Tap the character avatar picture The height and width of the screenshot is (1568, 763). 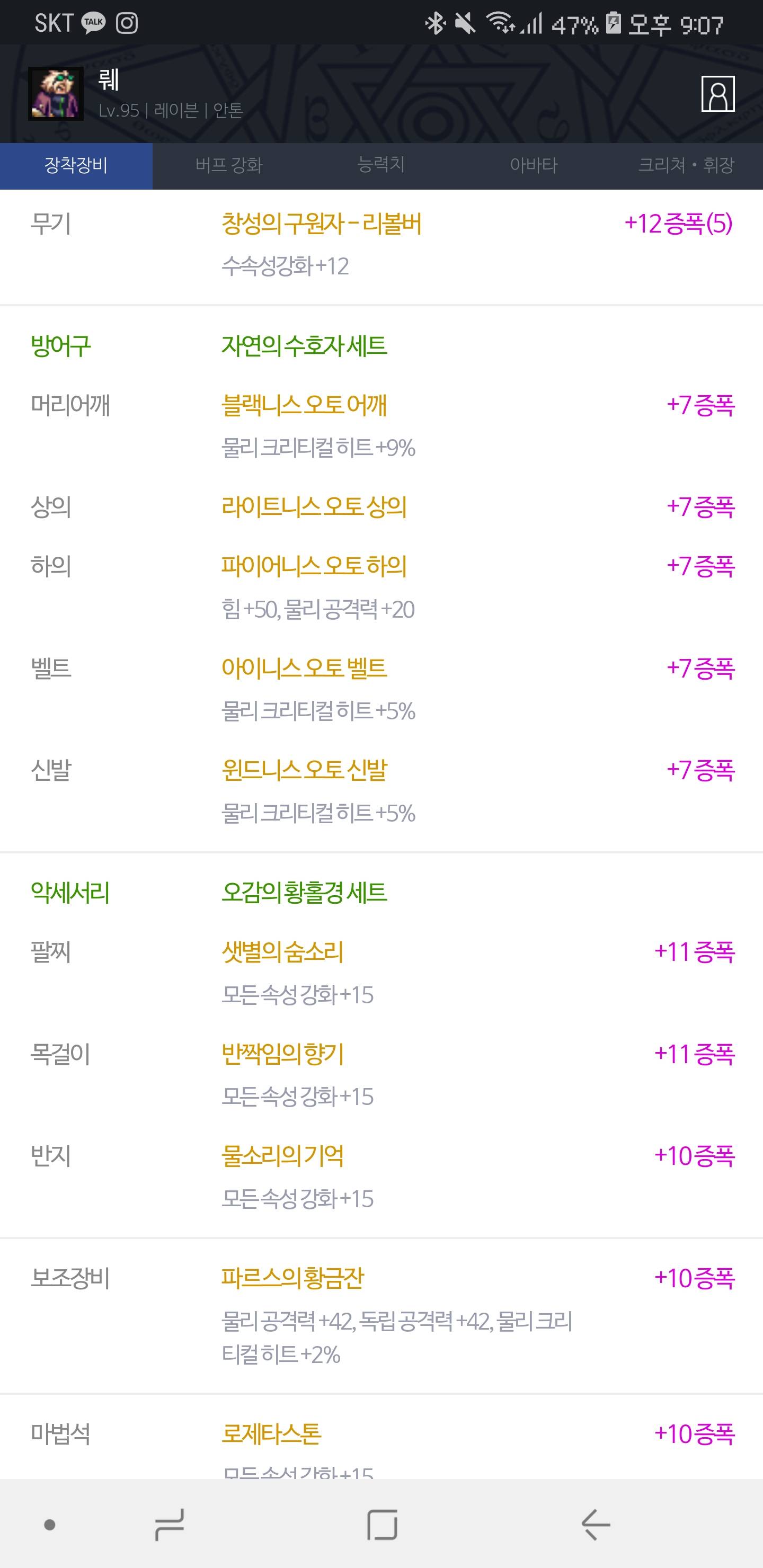pyautogui.click(x=56, y=94)
